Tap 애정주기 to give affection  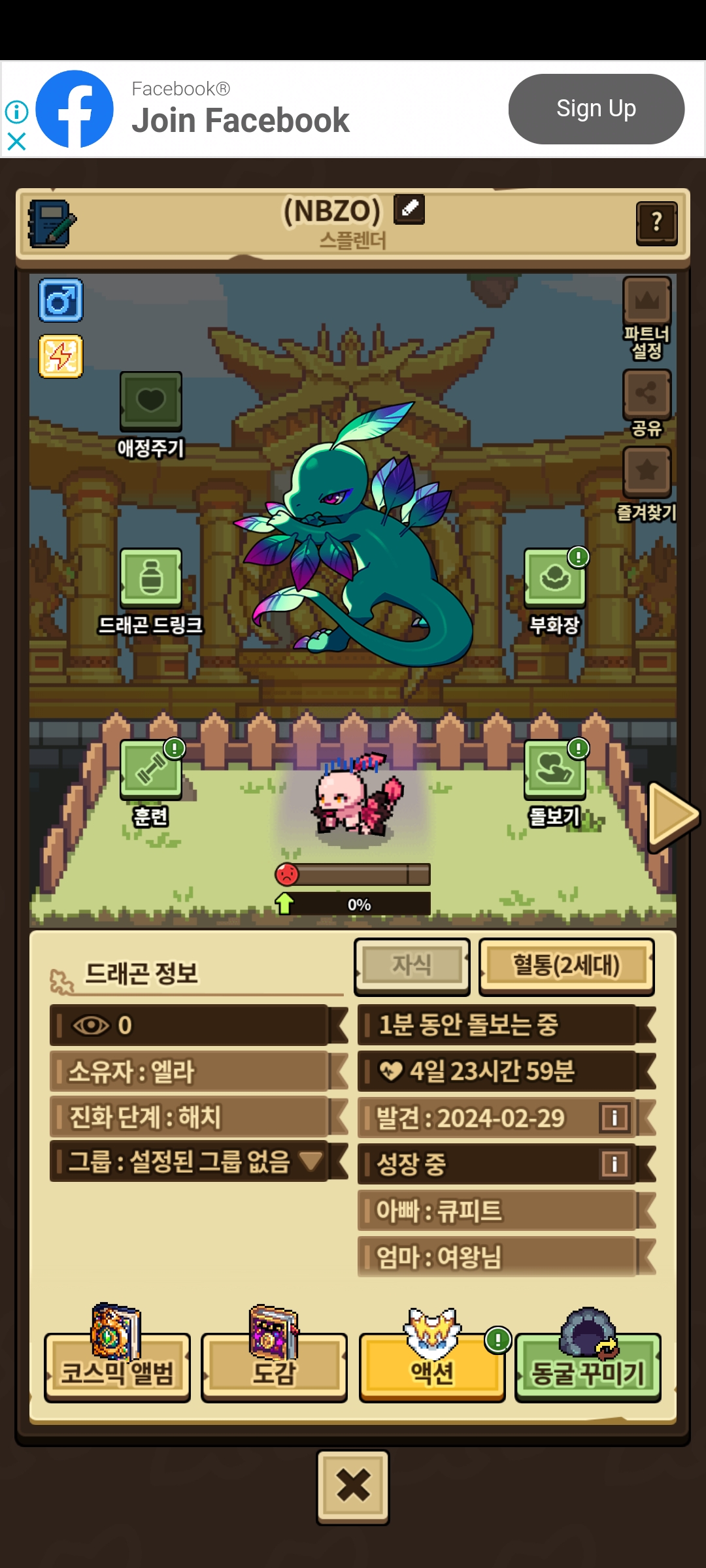point(150,401)
